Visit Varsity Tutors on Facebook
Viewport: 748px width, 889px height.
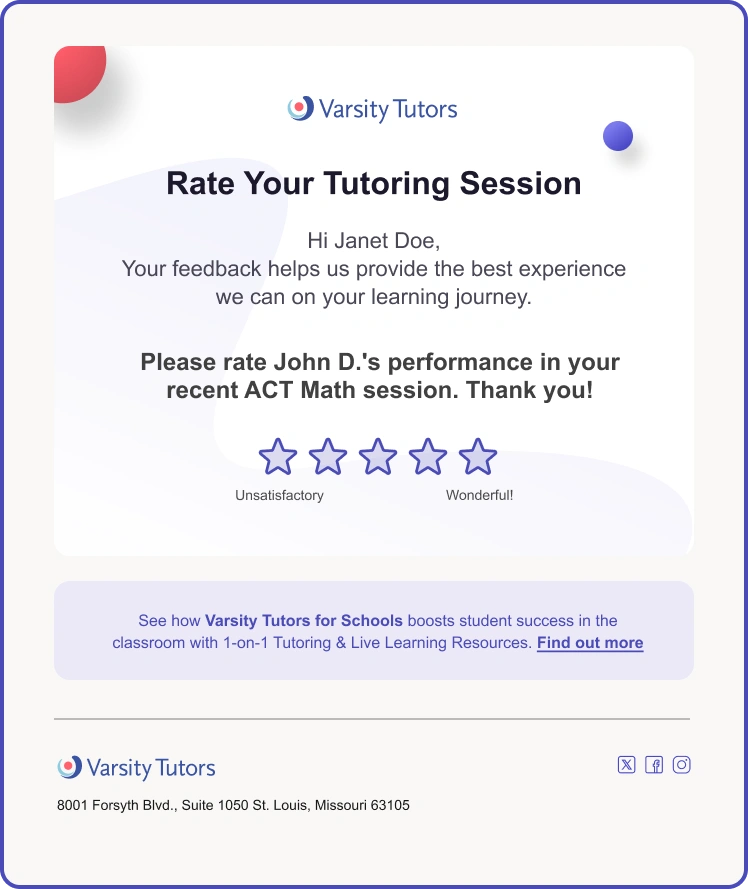[654, 764]
